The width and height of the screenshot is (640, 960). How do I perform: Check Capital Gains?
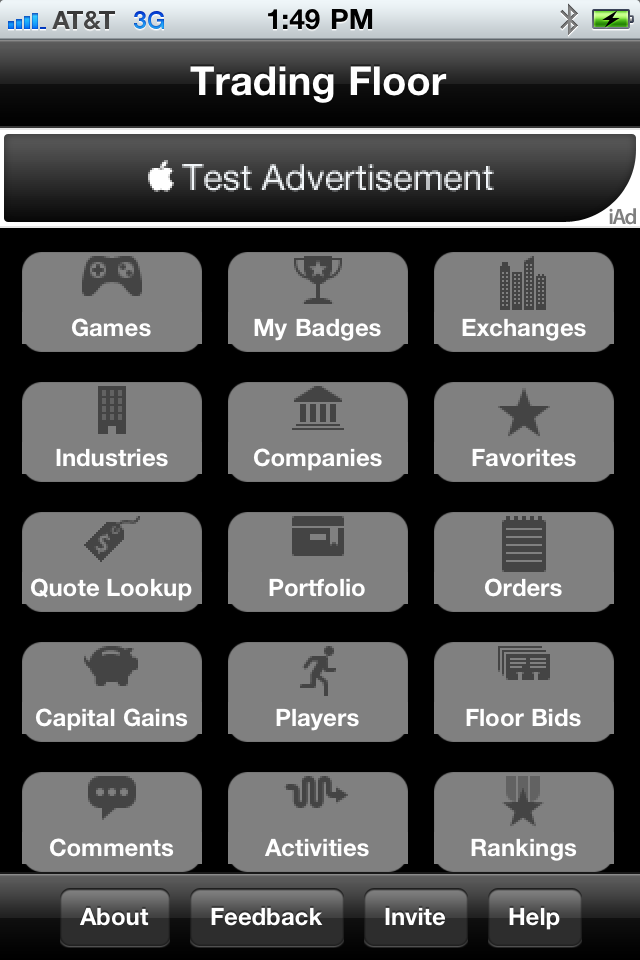pos(112,692)
